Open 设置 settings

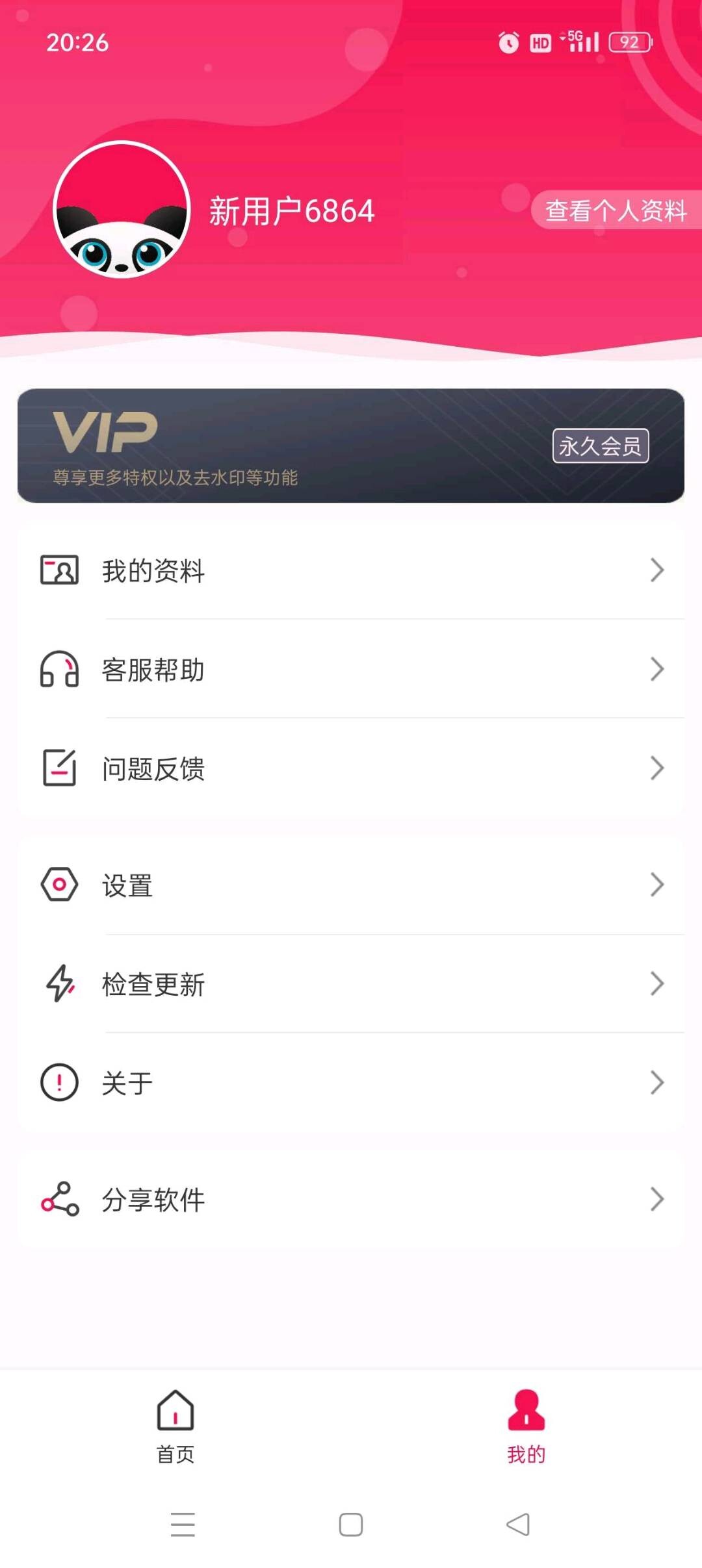[351, 885]
